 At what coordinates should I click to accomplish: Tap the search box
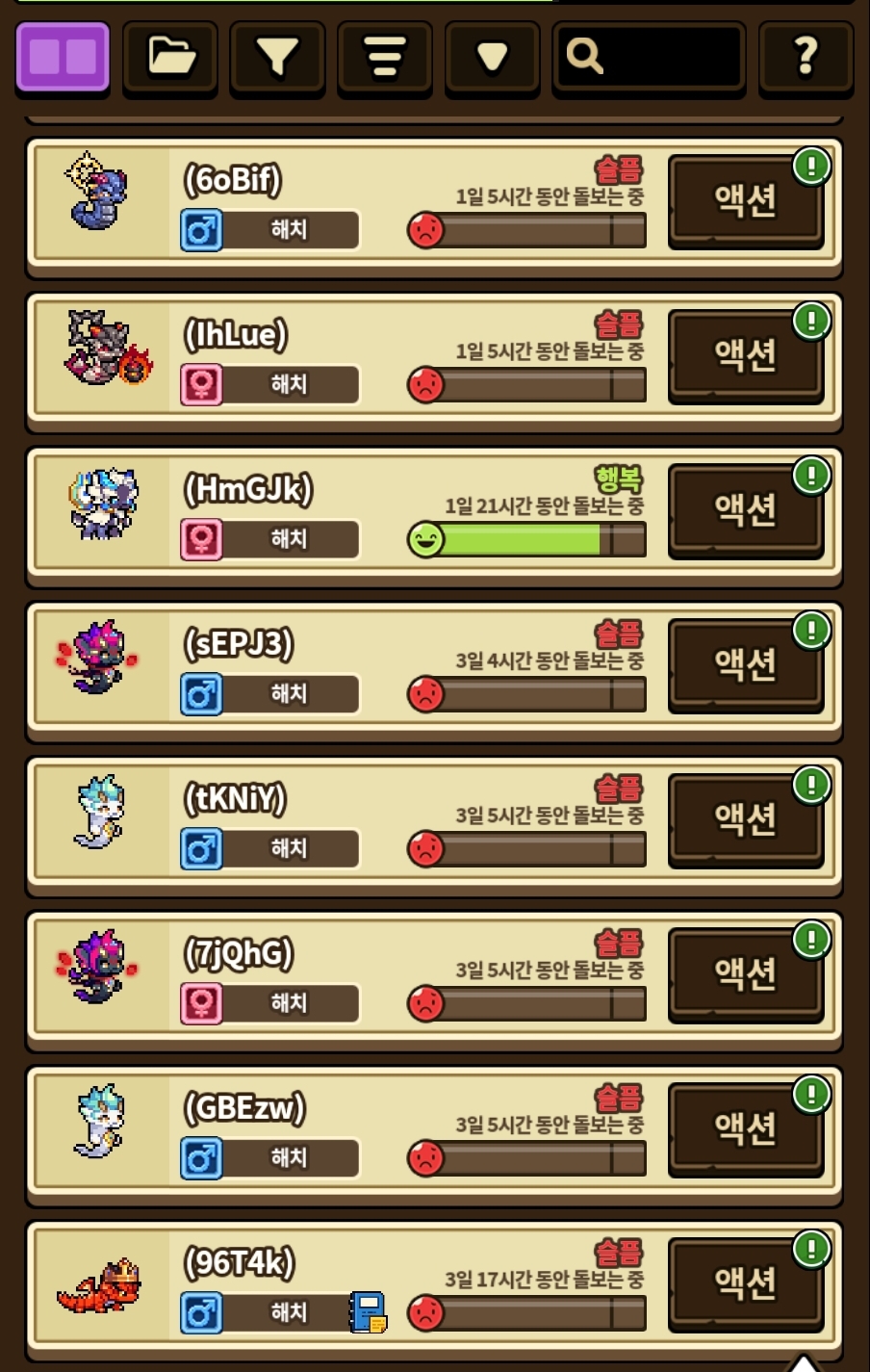[649, 58]
